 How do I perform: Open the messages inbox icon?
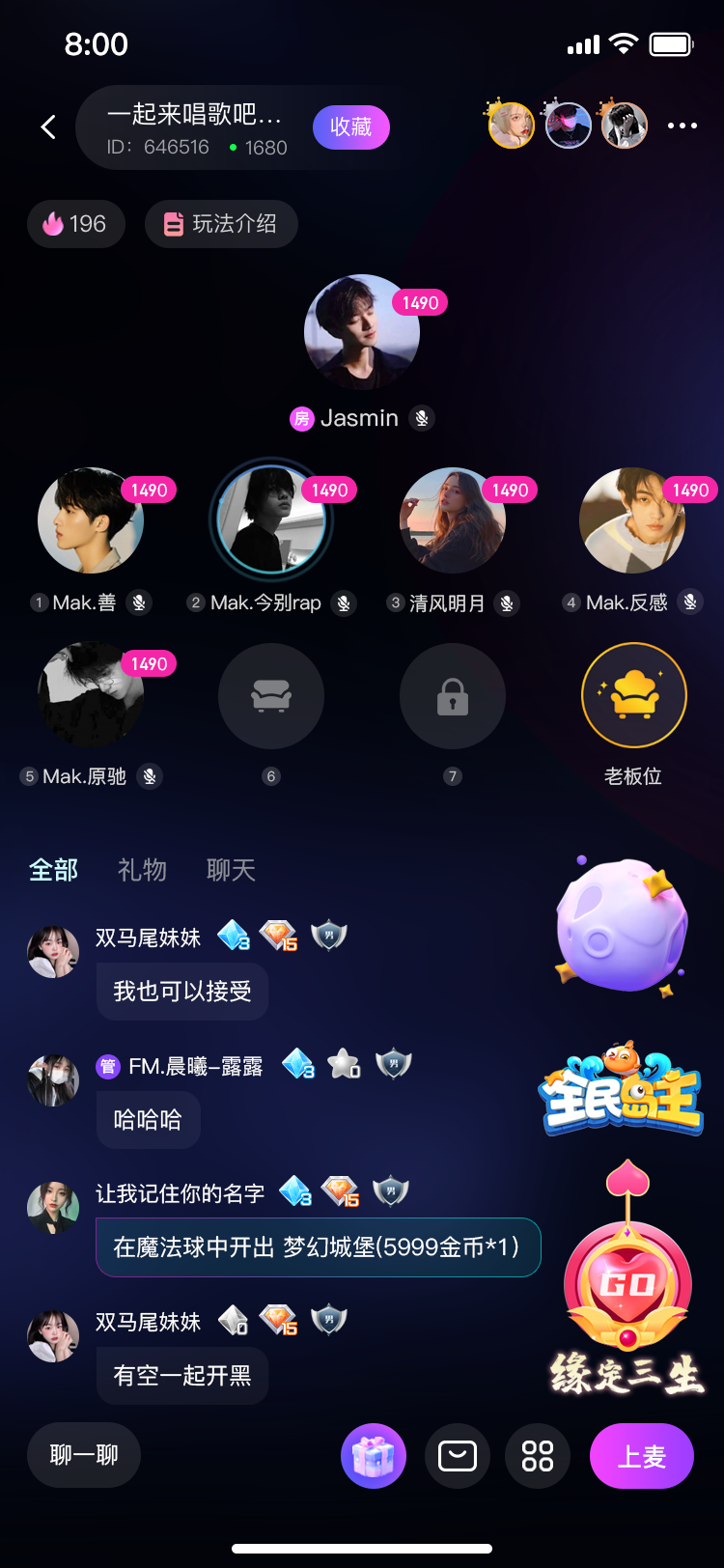[x=458, y=1456]
